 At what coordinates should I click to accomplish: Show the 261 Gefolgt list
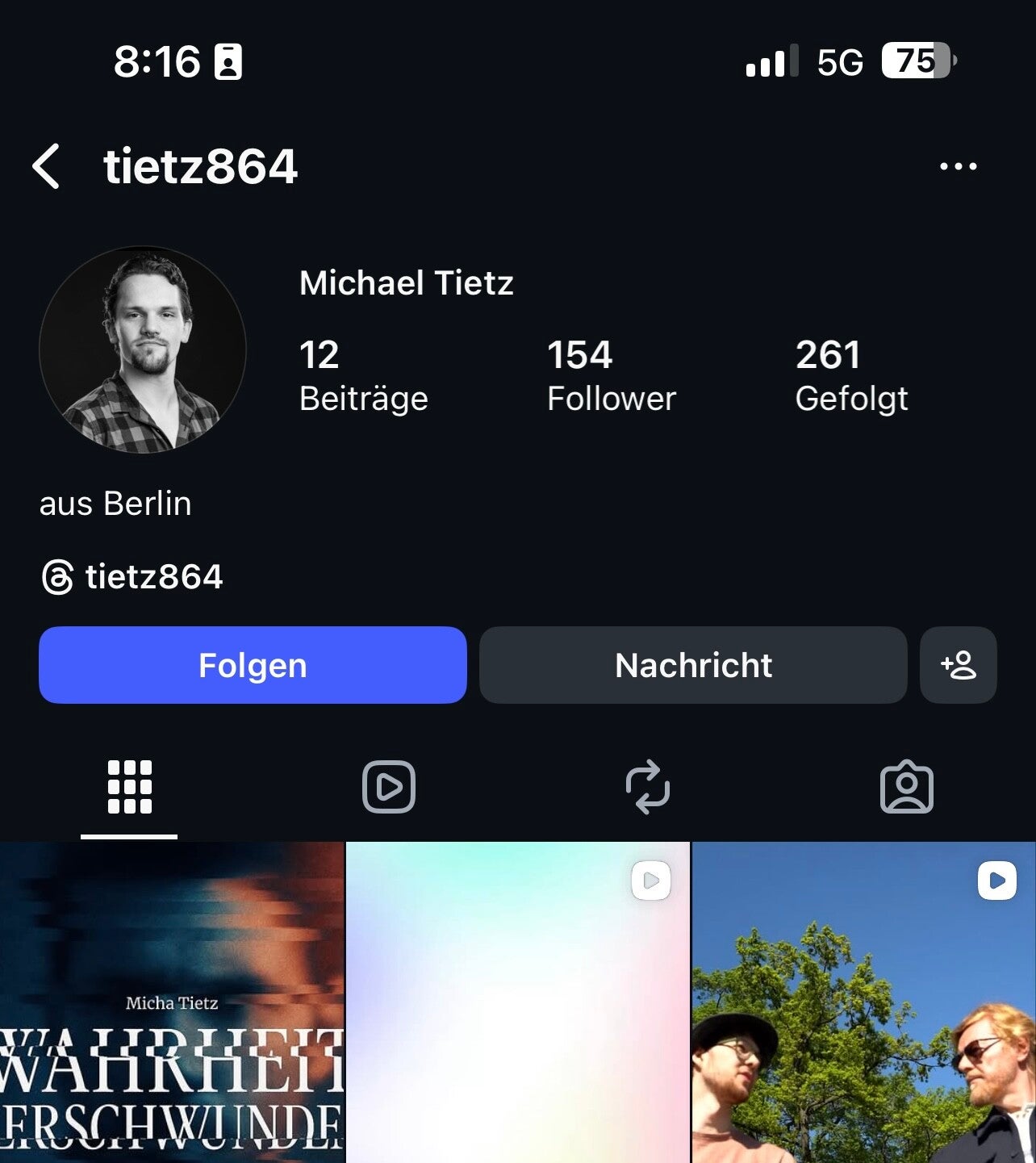[851, 375]
